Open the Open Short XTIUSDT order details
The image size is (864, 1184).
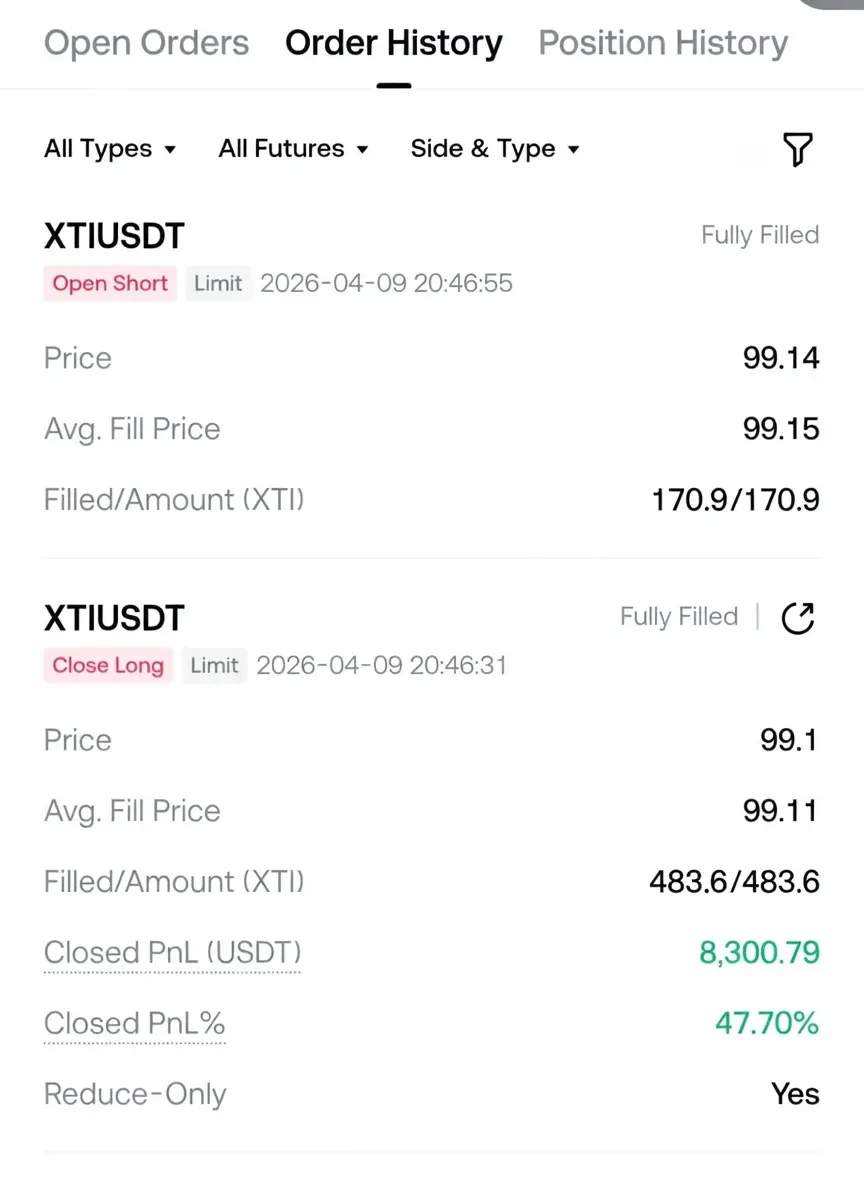115,236
